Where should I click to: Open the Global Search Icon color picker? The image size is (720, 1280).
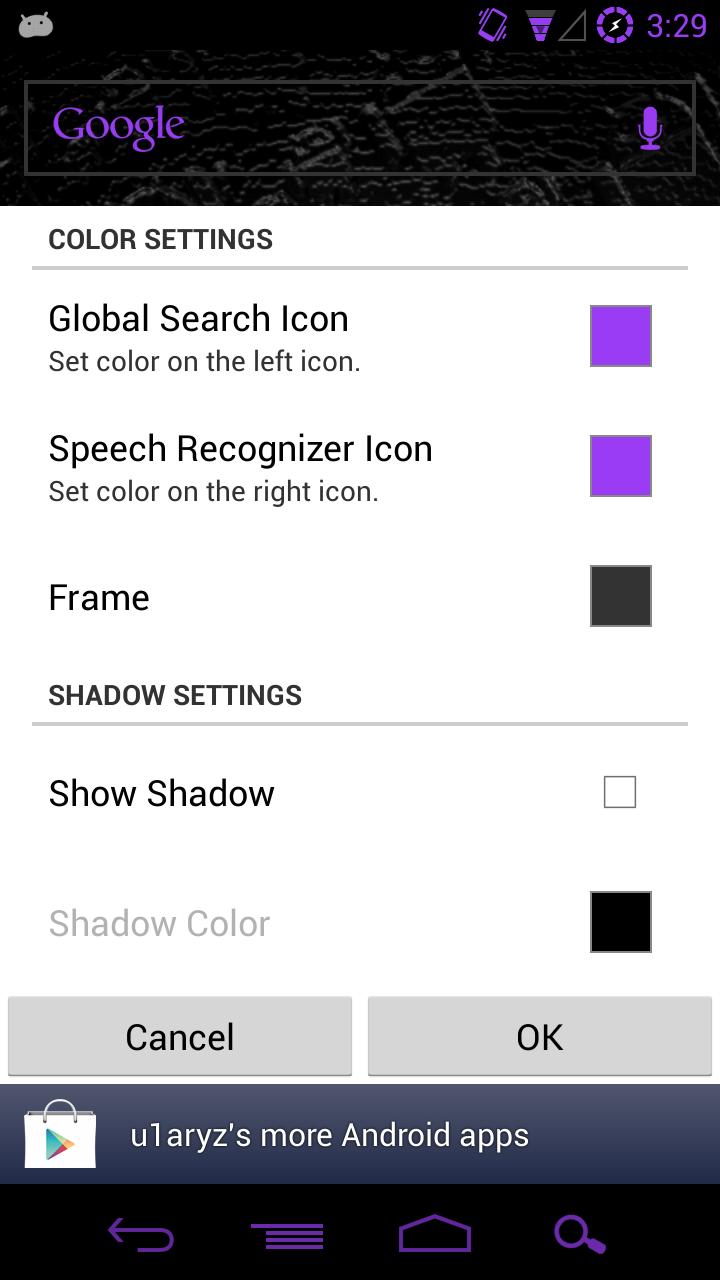coord(621,335)
